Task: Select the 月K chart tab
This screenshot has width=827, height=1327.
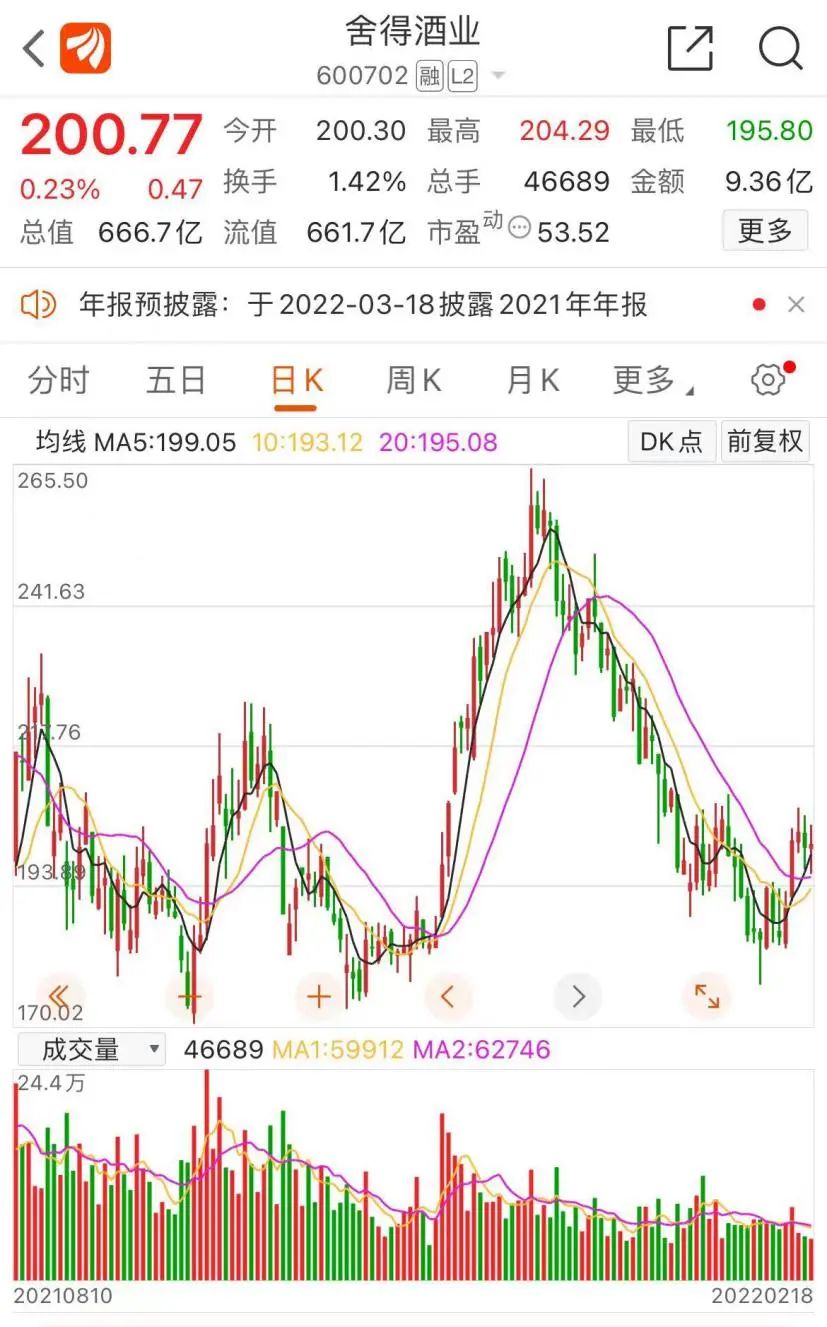Action: [532, 380]
